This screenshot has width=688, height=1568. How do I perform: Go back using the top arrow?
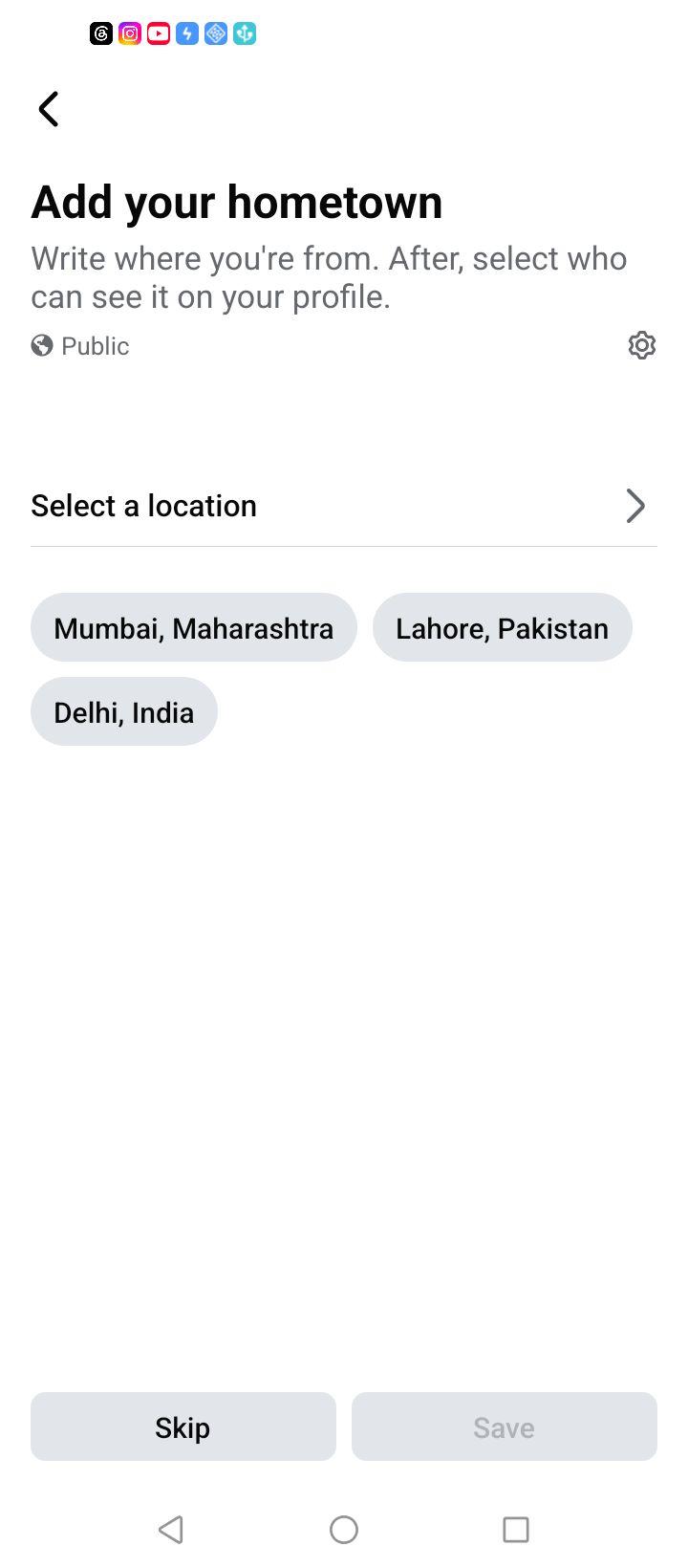49,109
